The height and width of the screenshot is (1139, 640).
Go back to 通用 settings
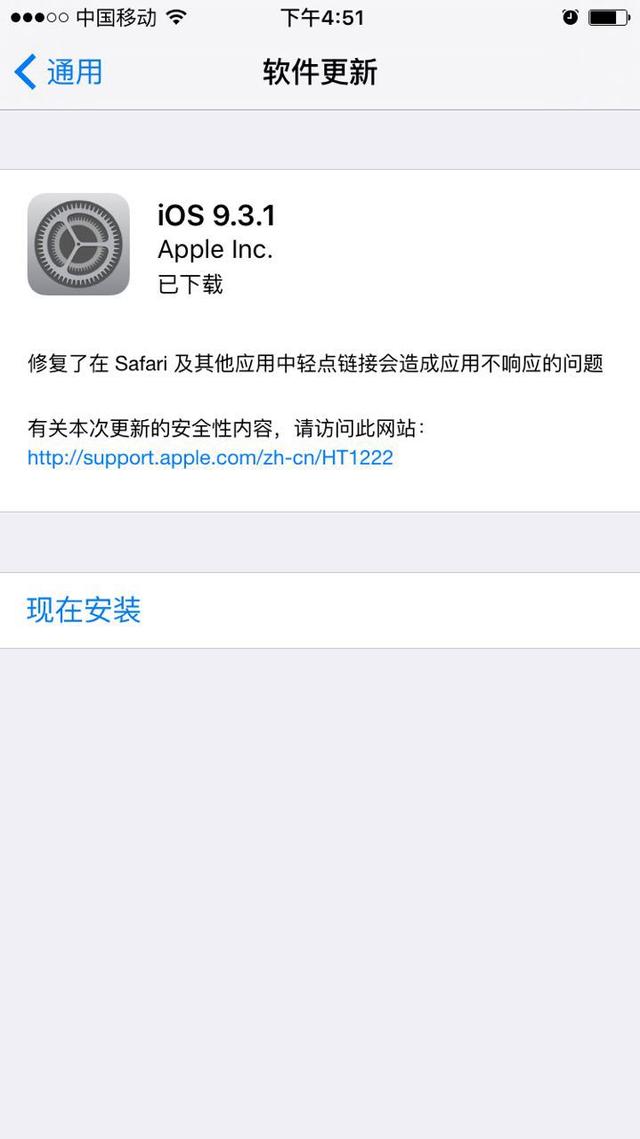[x=60, y=72]
